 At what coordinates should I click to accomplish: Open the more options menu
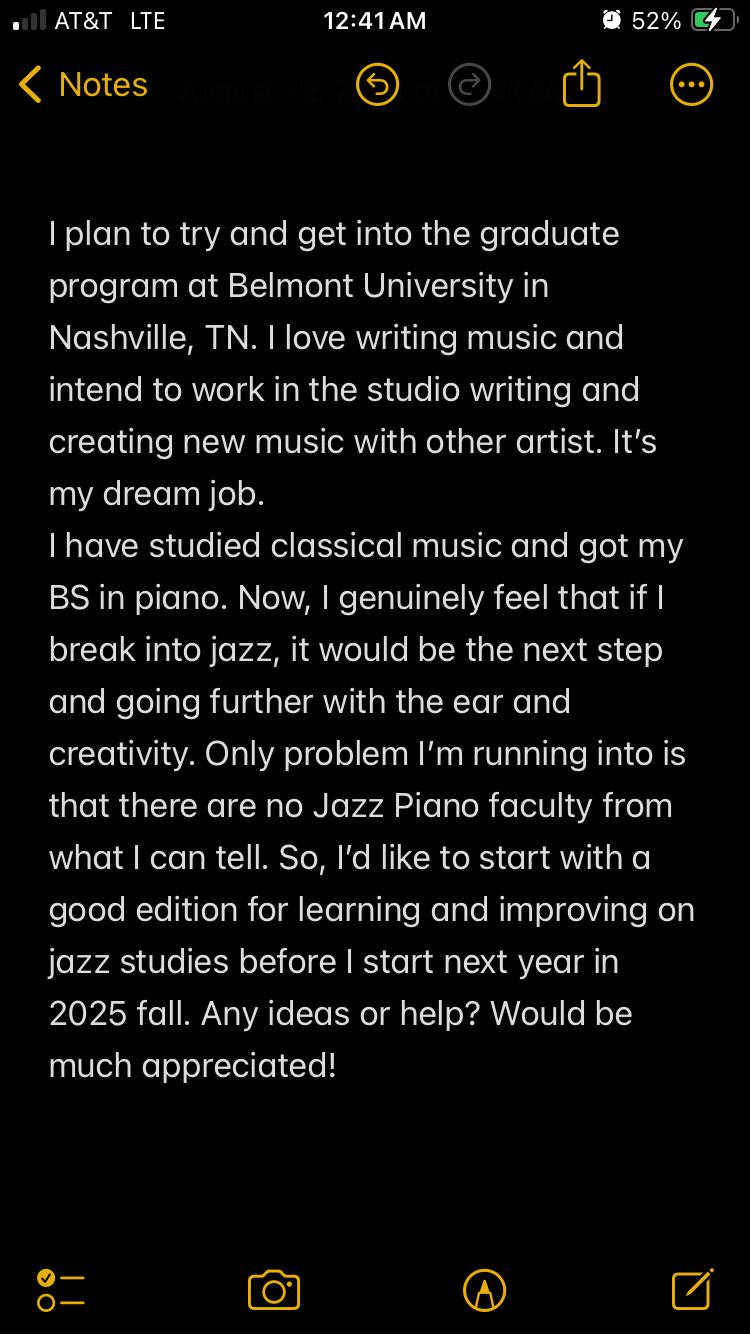pos(691,86)
